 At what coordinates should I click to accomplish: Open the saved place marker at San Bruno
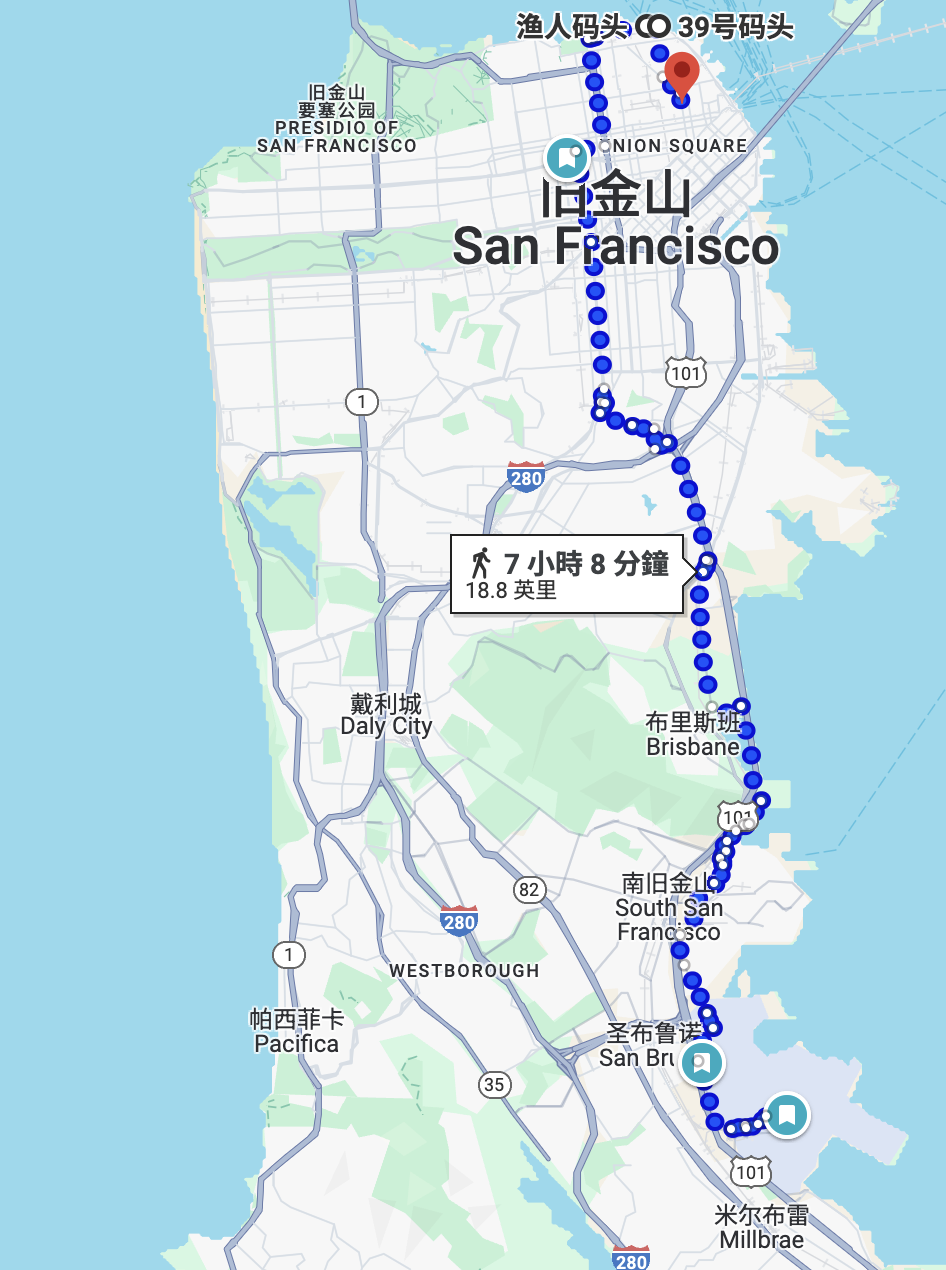pyautogui.click(x=702, y=1064)
